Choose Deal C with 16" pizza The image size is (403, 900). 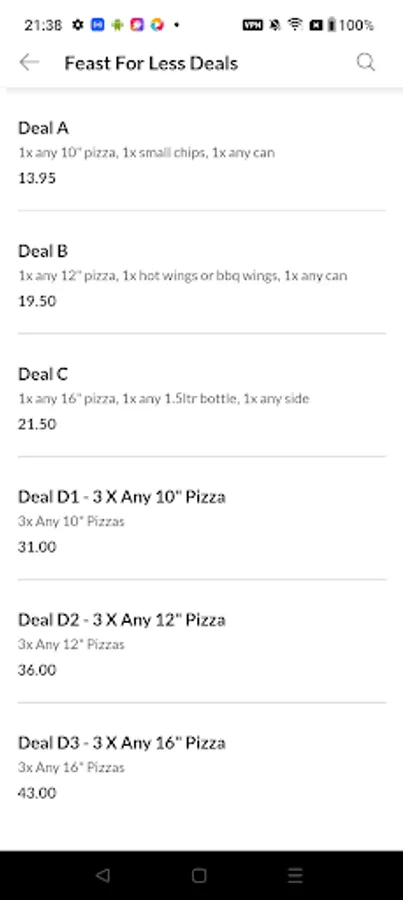202,398
